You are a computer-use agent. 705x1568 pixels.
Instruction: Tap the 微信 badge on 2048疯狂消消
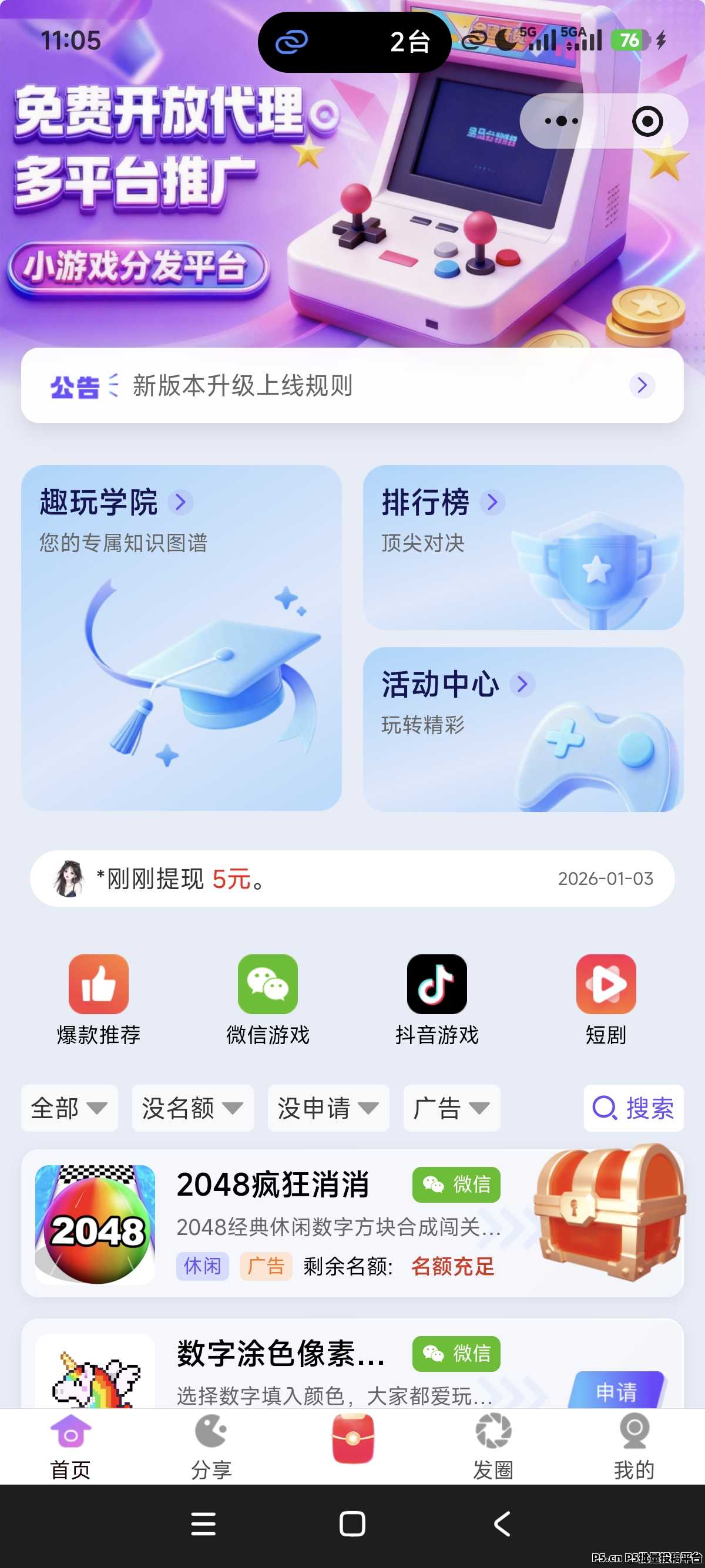click(455, 1186)
